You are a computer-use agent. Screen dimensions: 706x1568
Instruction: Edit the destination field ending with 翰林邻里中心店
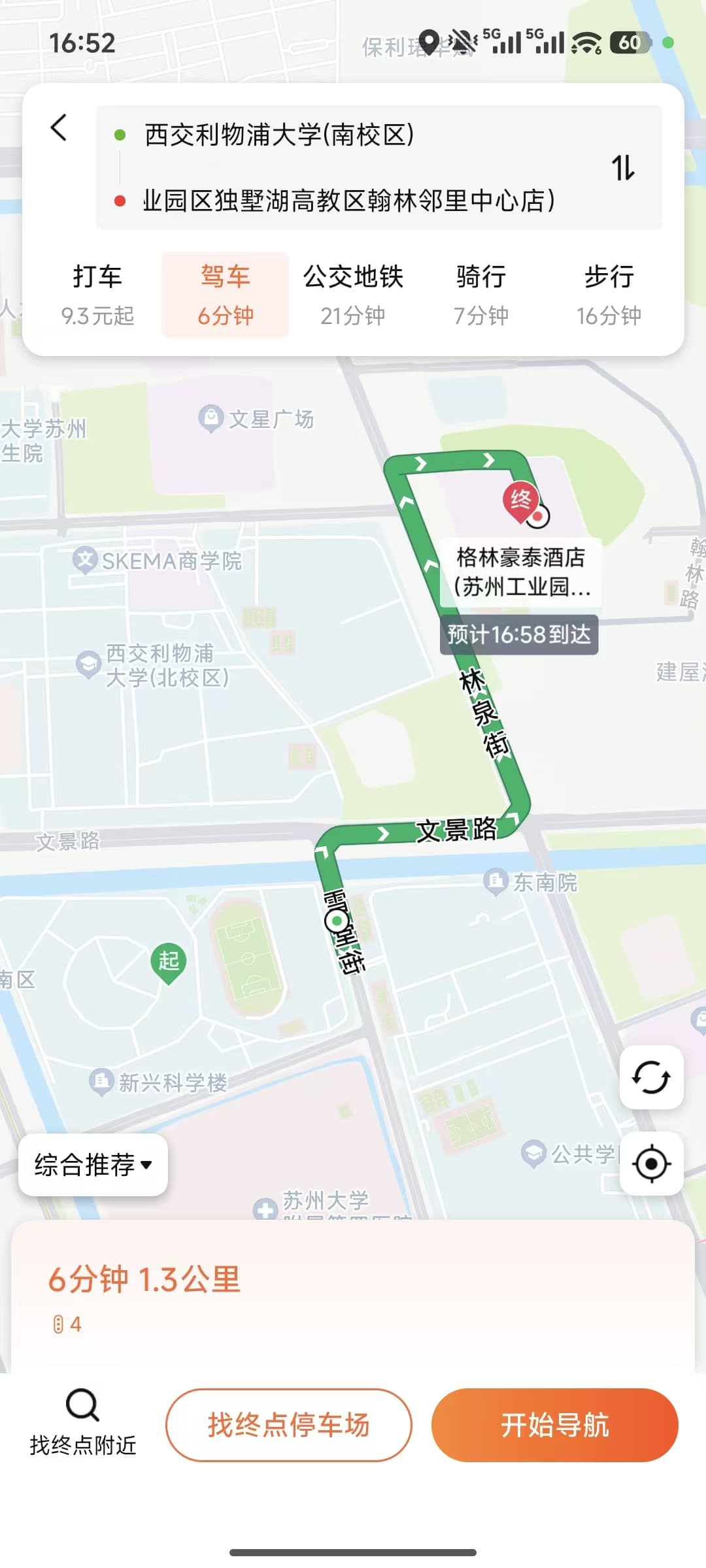[348, 201]
